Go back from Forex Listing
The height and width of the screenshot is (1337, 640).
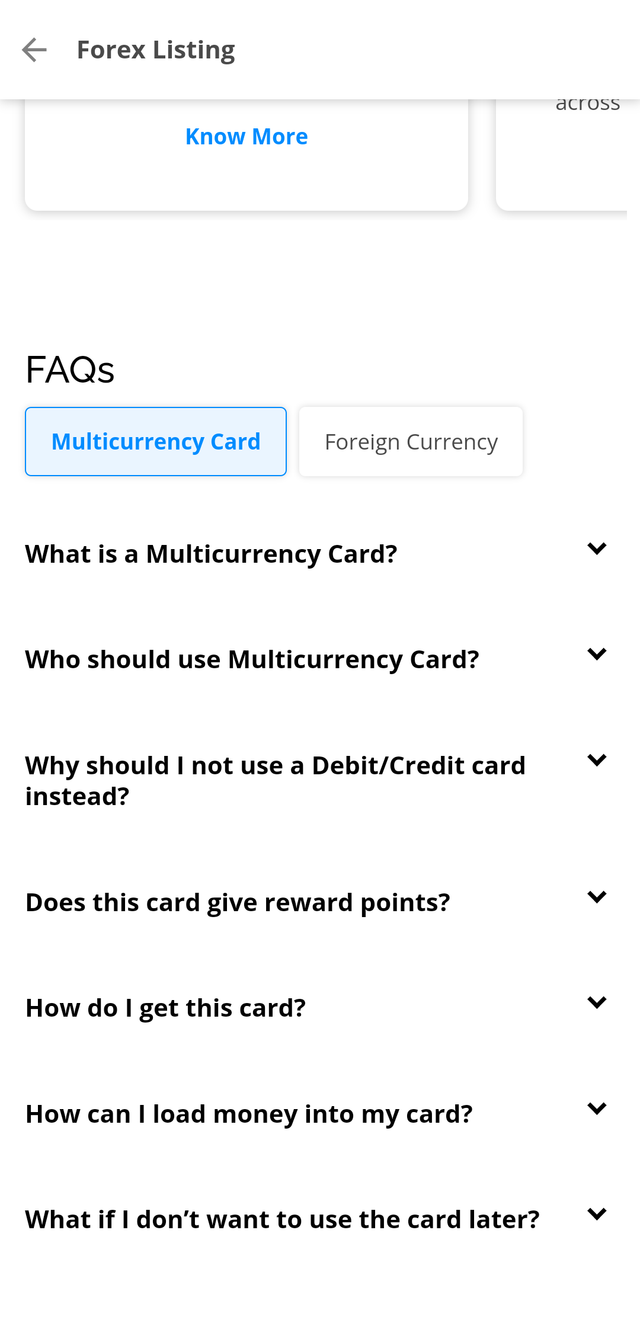pos(34,50)
